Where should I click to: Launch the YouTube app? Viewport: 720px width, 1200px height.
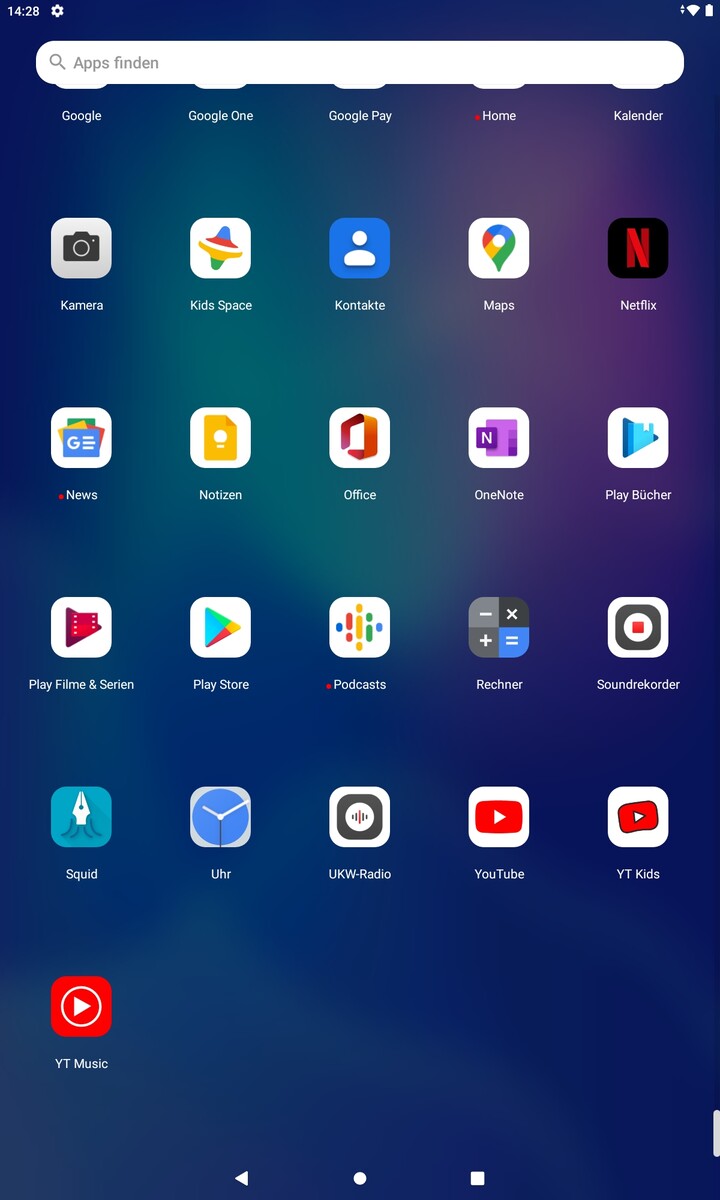tap(499, 817)
